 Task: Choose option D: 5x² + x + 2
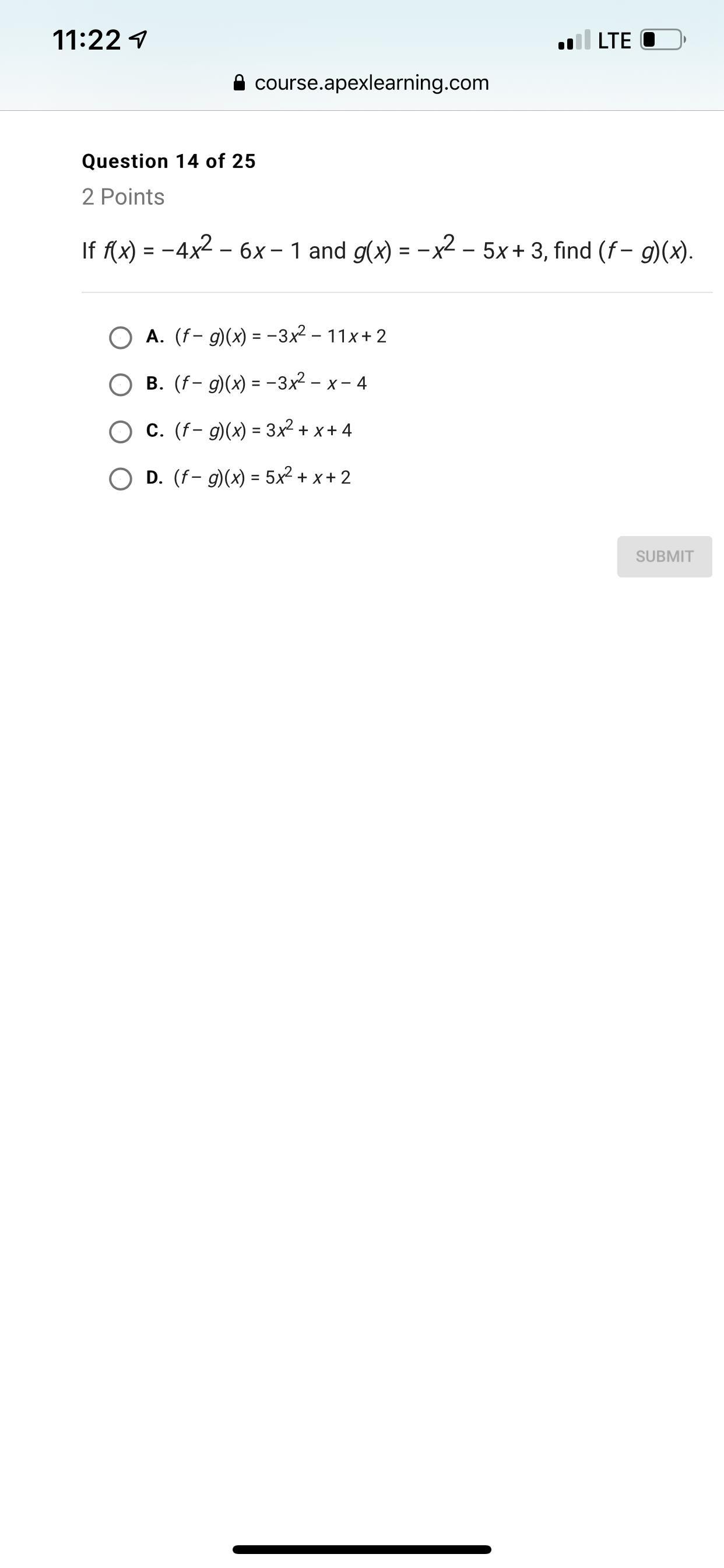point(121,479)
